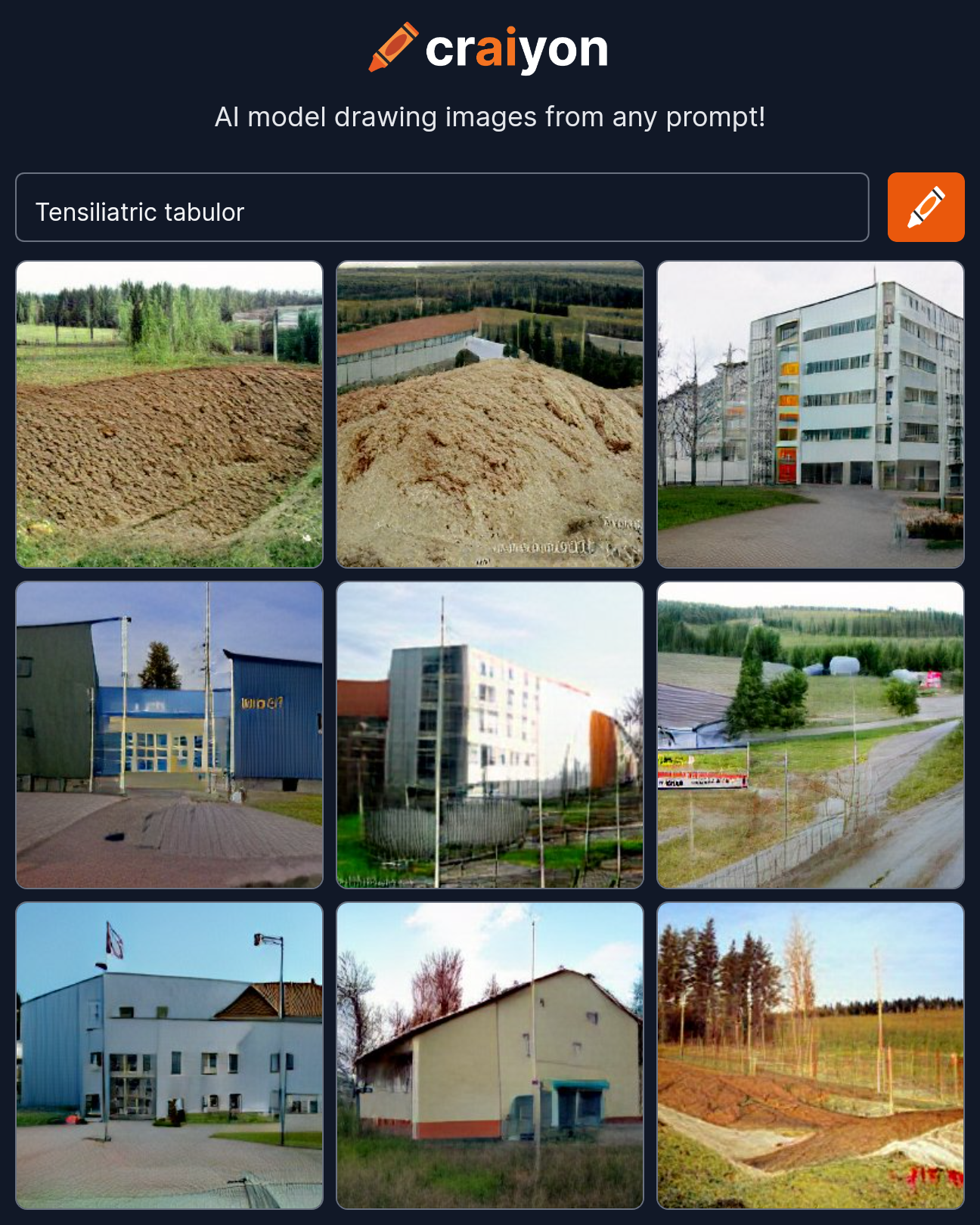Open the beige gabled house image
The width and height of the screenshot is (980, 1225).
[490, 1056]
